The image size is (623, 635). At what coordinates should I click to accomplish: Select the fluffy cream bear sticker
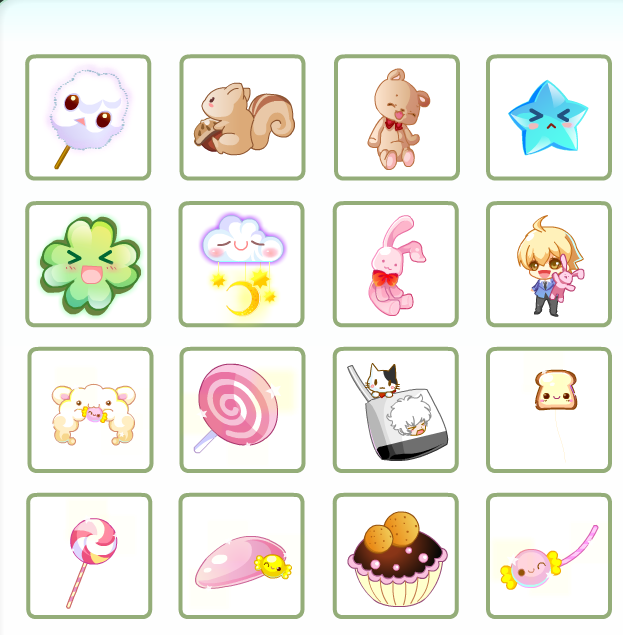click(90, 410)
